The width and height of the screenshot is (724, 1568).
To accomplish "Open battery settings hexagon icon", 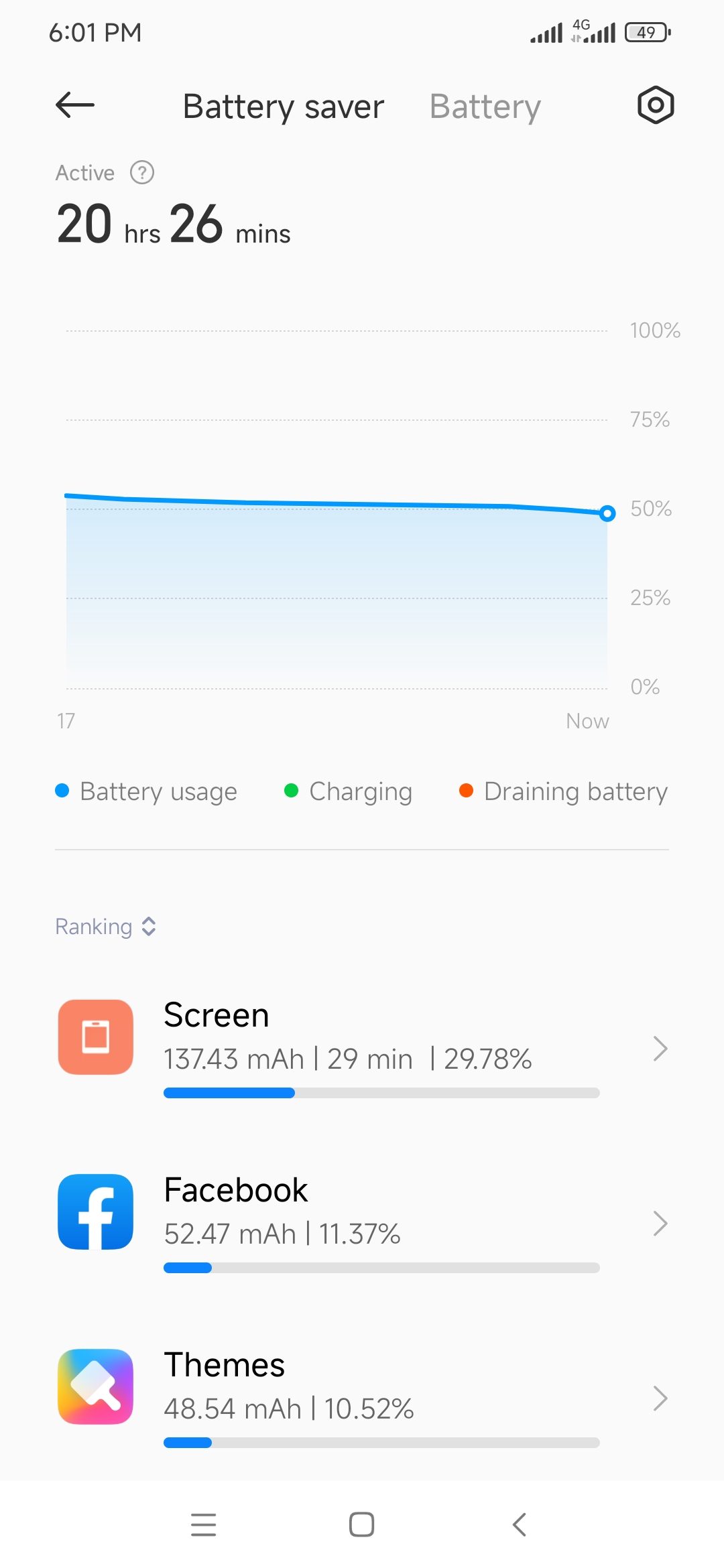I will (x=655, y=105).
